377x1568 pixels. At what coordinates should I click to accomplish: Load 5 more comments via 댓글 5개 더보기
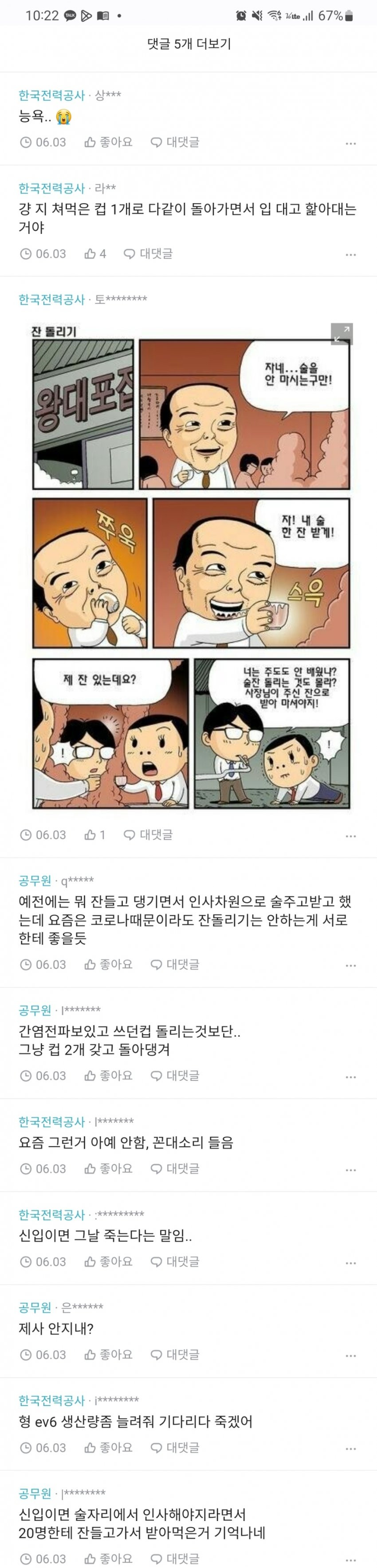pyautogui.click(x=188, y=44)
